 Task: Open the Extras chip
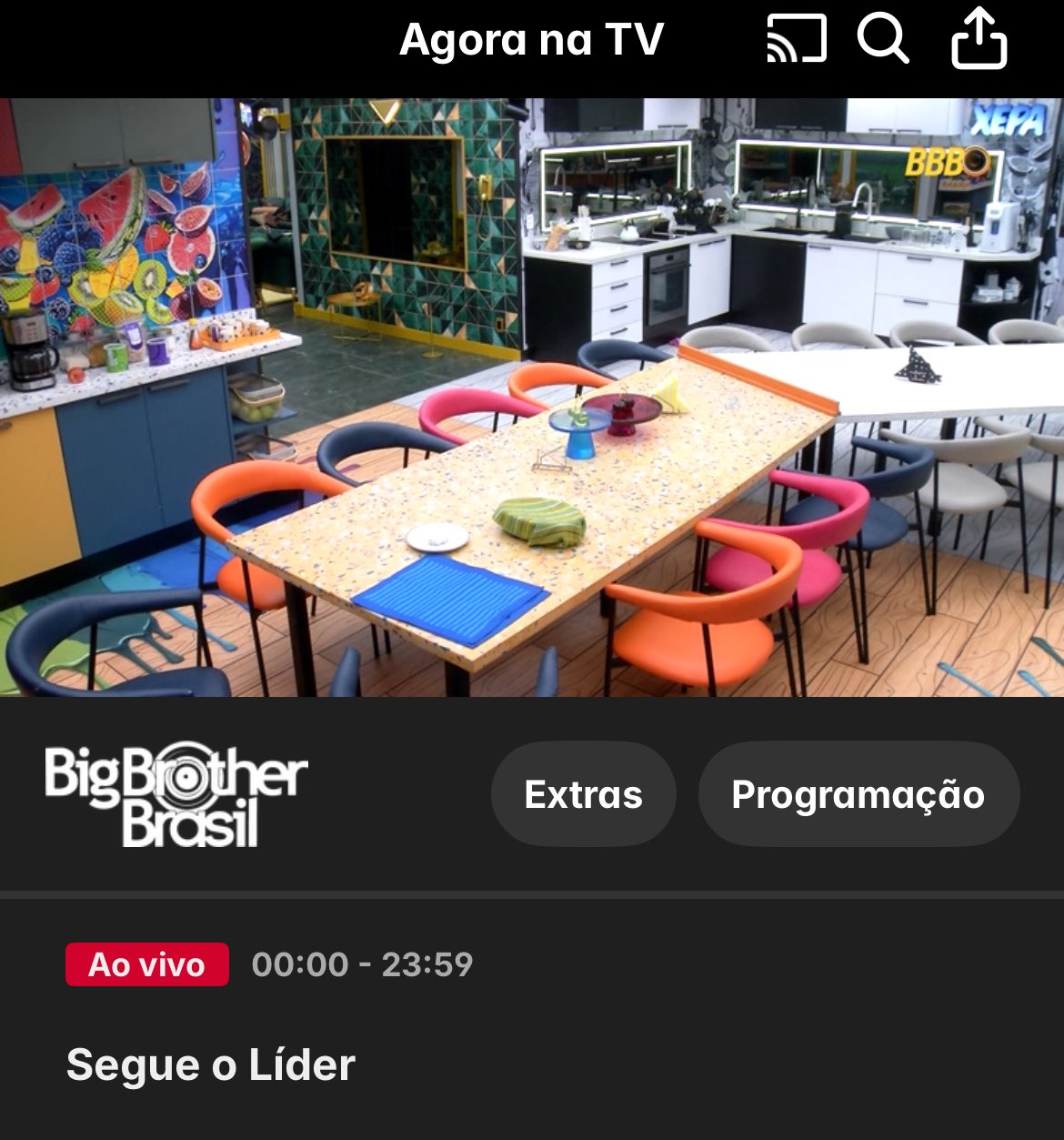coord(583,794)
